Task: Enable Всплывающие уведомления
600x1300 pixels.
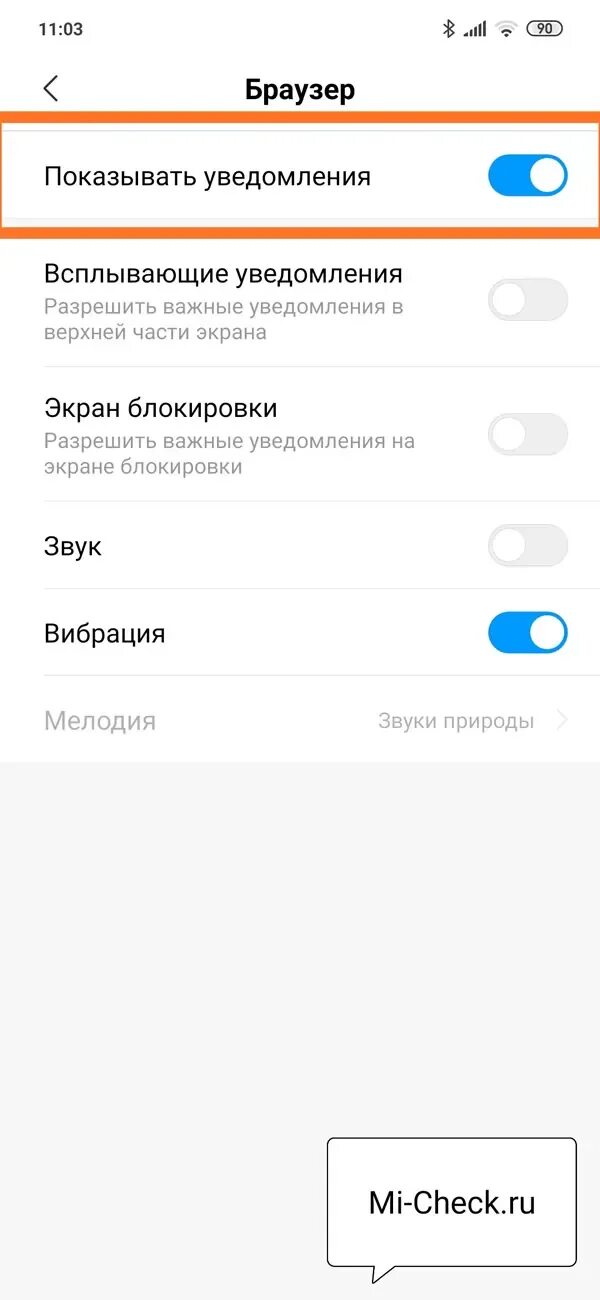Action: pos(528,299)
